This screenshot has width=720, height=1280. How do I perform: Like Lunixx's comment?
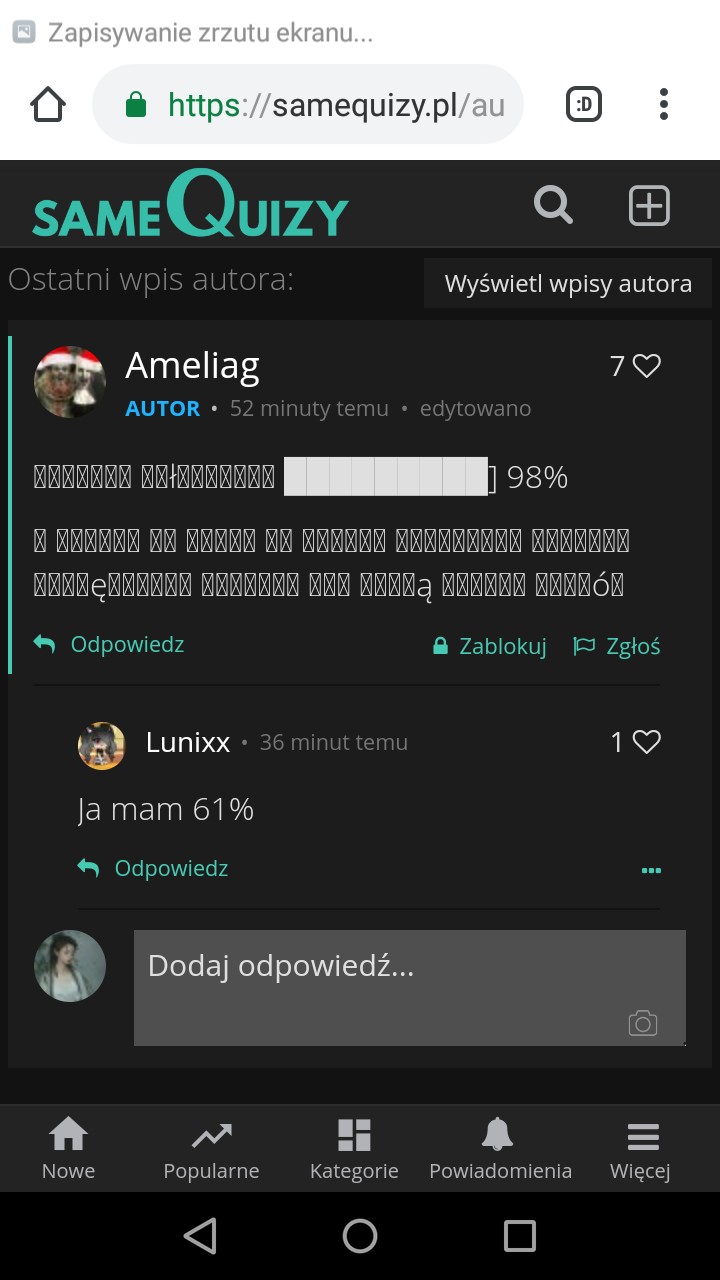(x=647, y=742)
